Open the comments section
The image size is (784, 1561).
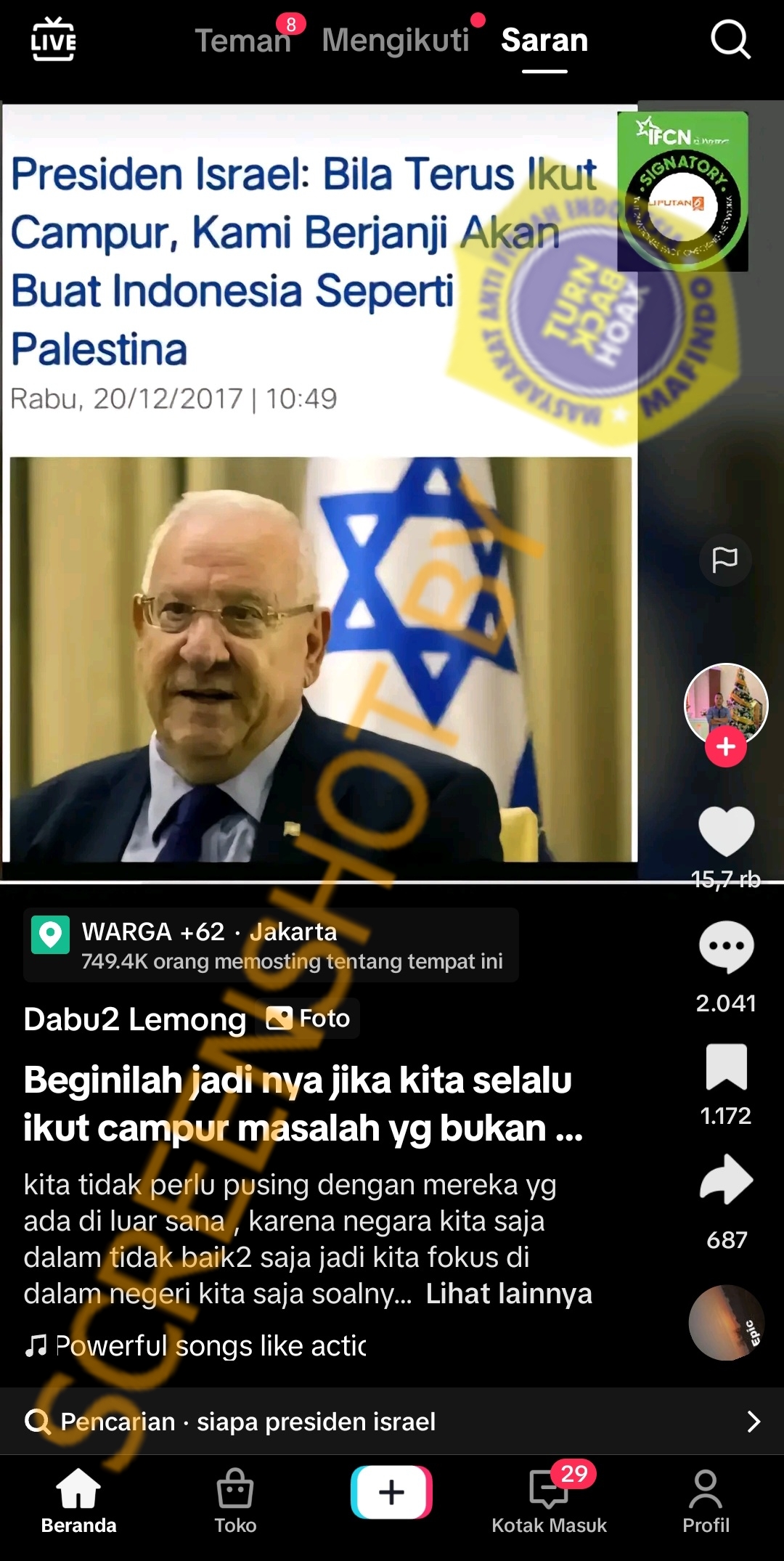tap(726, 947)
